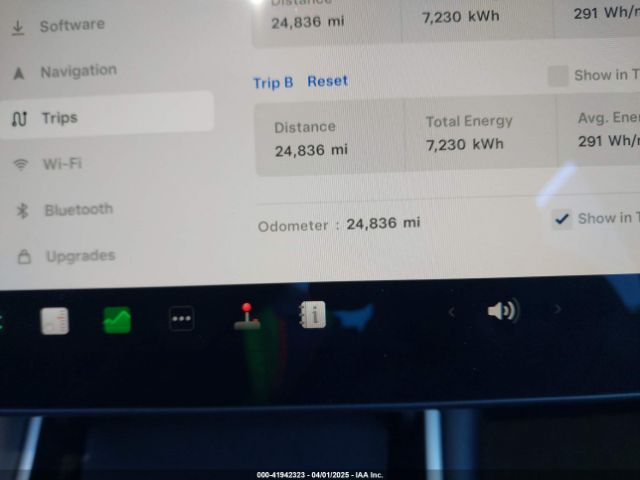The image size is (640, 480).
Task: Open the green Energy graph app
Action: pyautogui.click(x=117, y=320)
